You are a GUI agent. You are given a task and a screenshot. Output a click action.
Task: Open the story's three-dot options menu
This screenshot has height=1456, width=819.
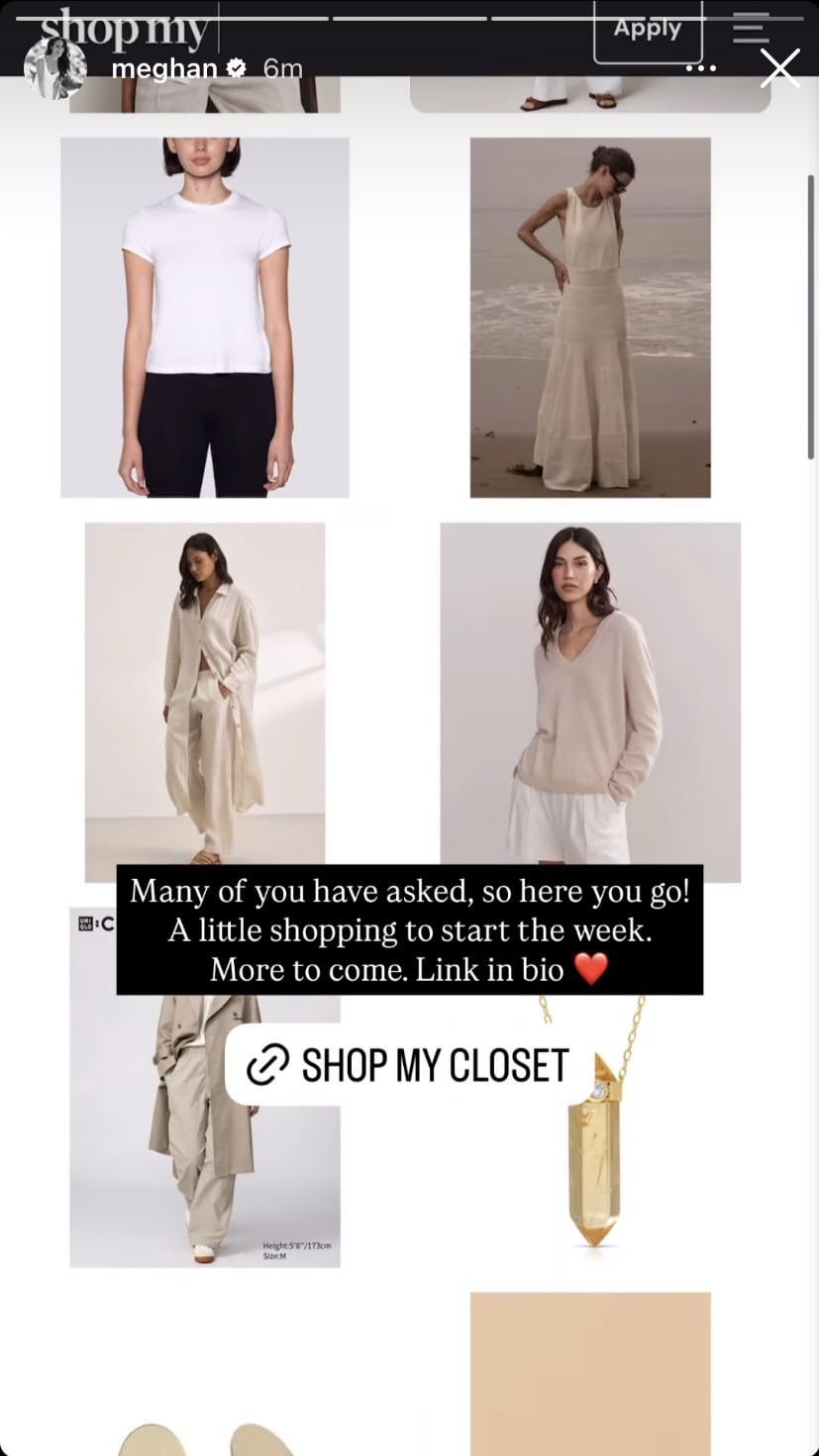tap(700, 68)
